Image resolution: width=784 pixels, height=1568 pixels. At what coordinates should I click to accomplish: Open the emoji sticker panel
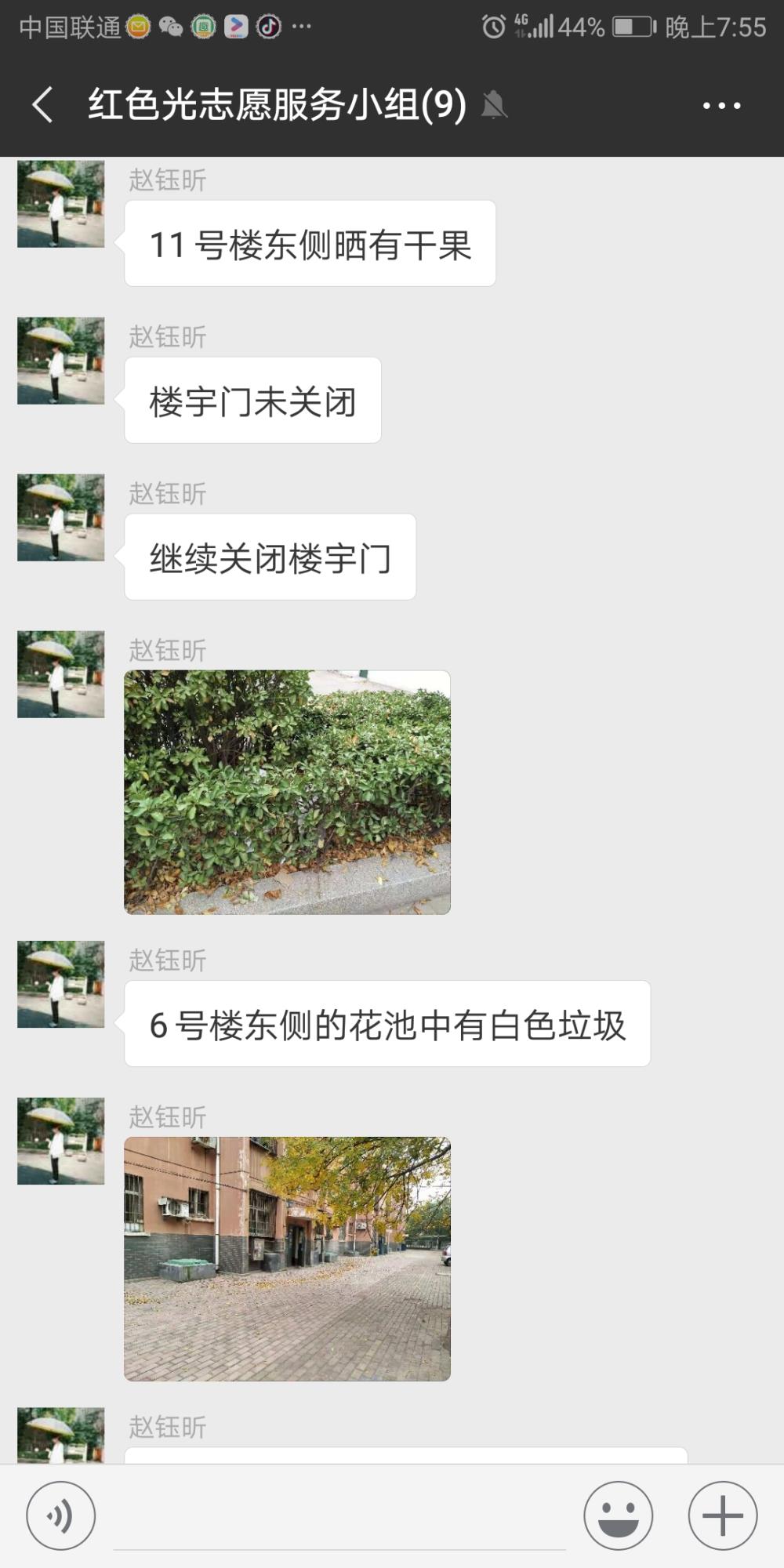(619, 1515)
